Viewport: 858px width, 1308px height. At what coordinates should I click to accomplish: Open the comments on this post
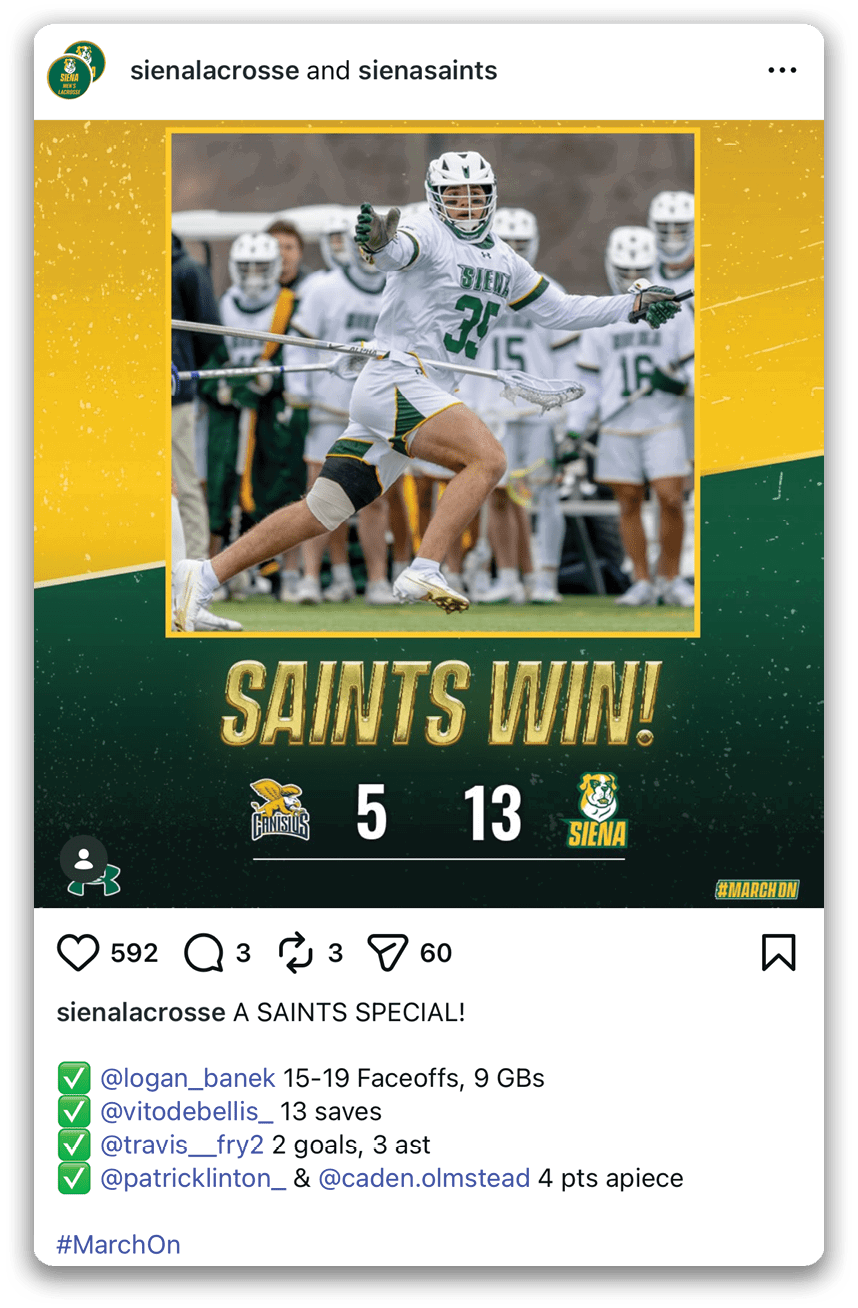pyautogui.click(x=203, y=953)
